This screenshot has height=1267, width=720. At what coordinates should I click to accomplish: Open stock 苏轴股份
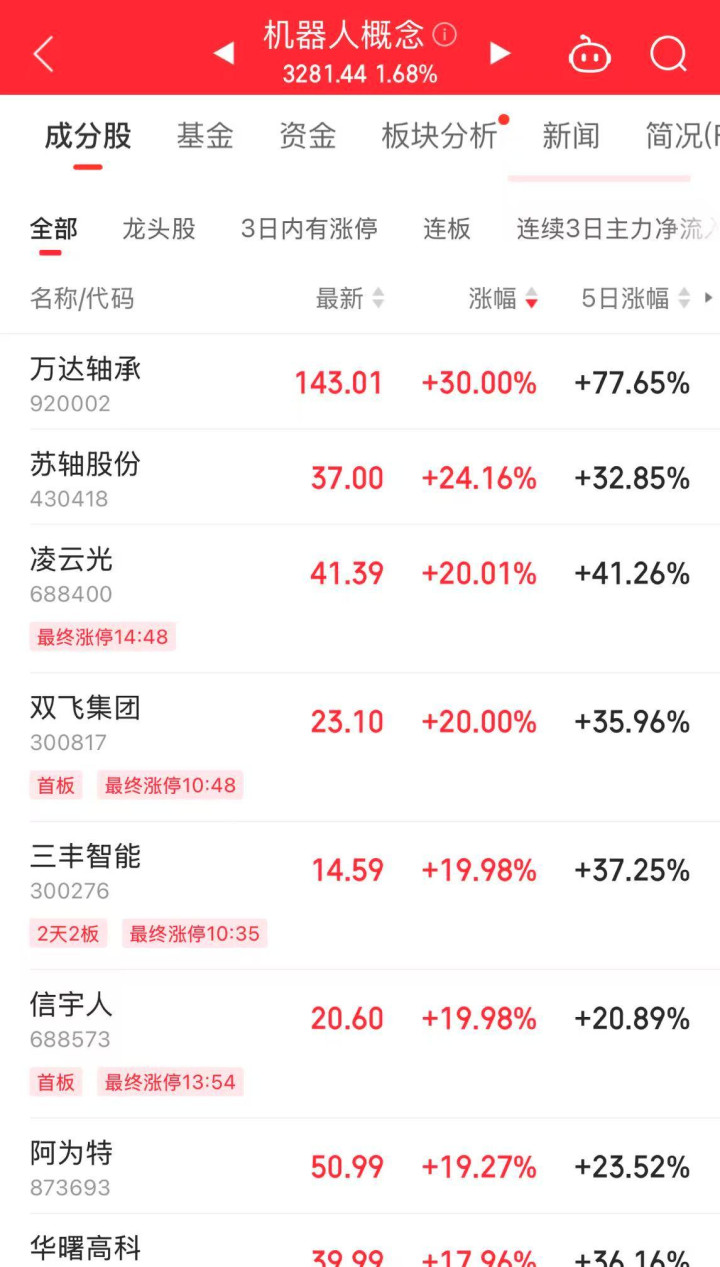click(360, 477)
